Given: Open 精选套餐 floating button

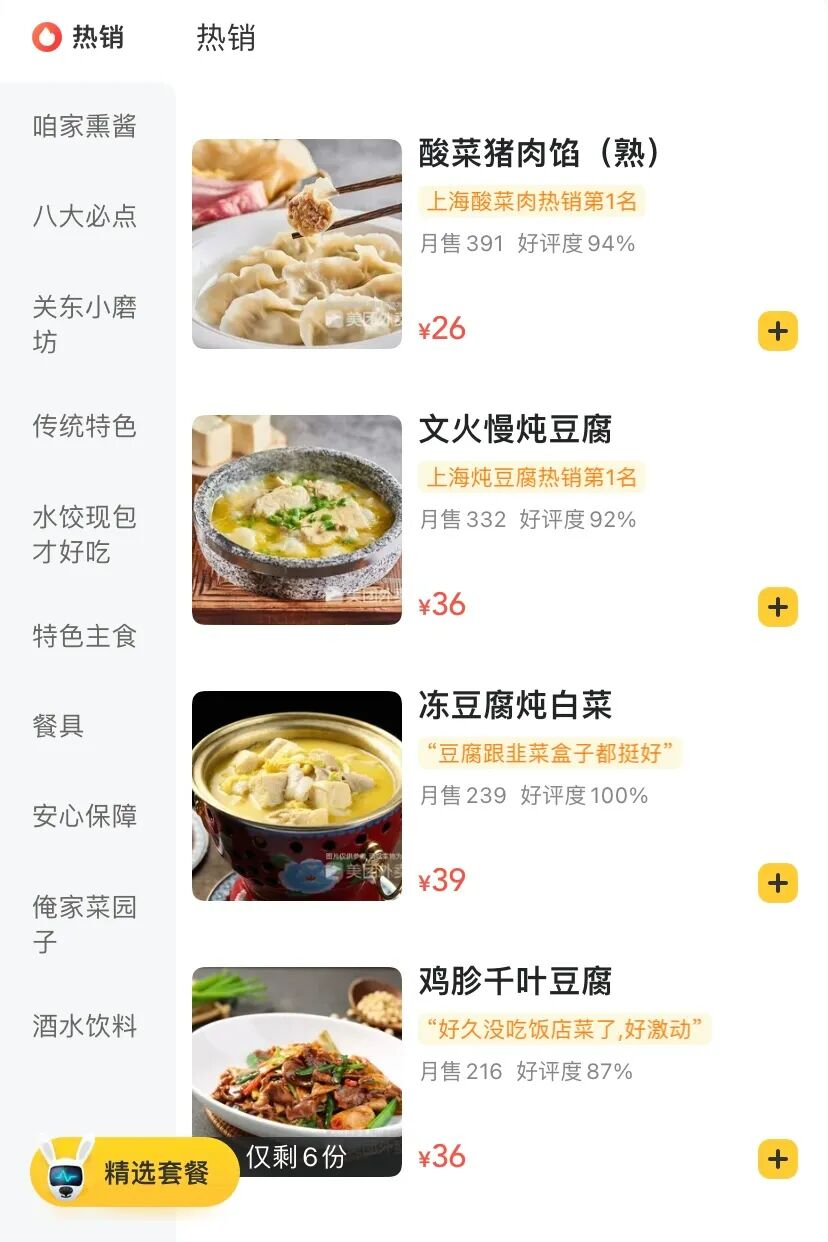Looking at the screenshot, I should (135, 1172).
